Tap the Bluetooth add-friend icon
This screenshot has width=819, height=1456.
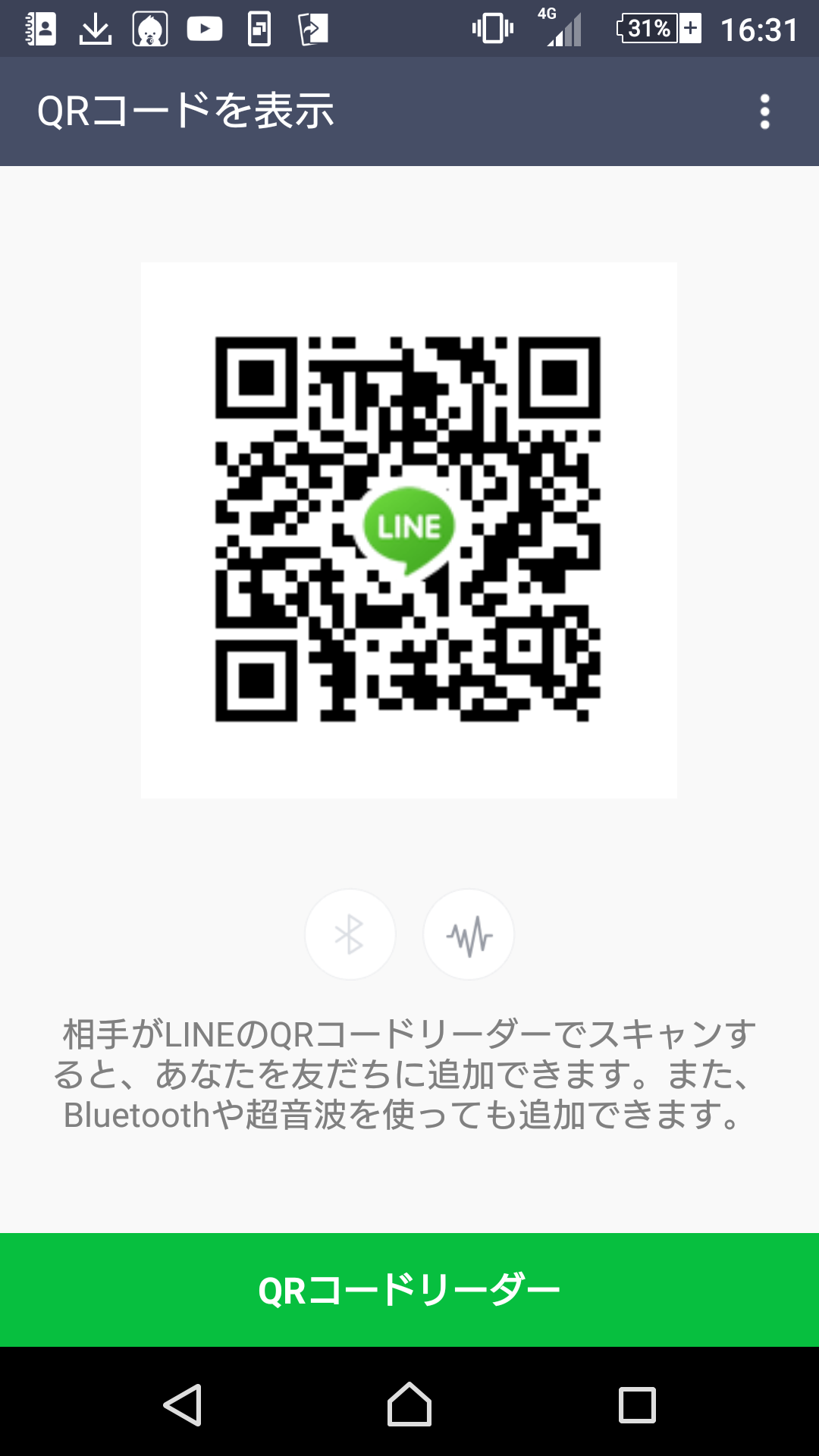[x=350, y=934]
